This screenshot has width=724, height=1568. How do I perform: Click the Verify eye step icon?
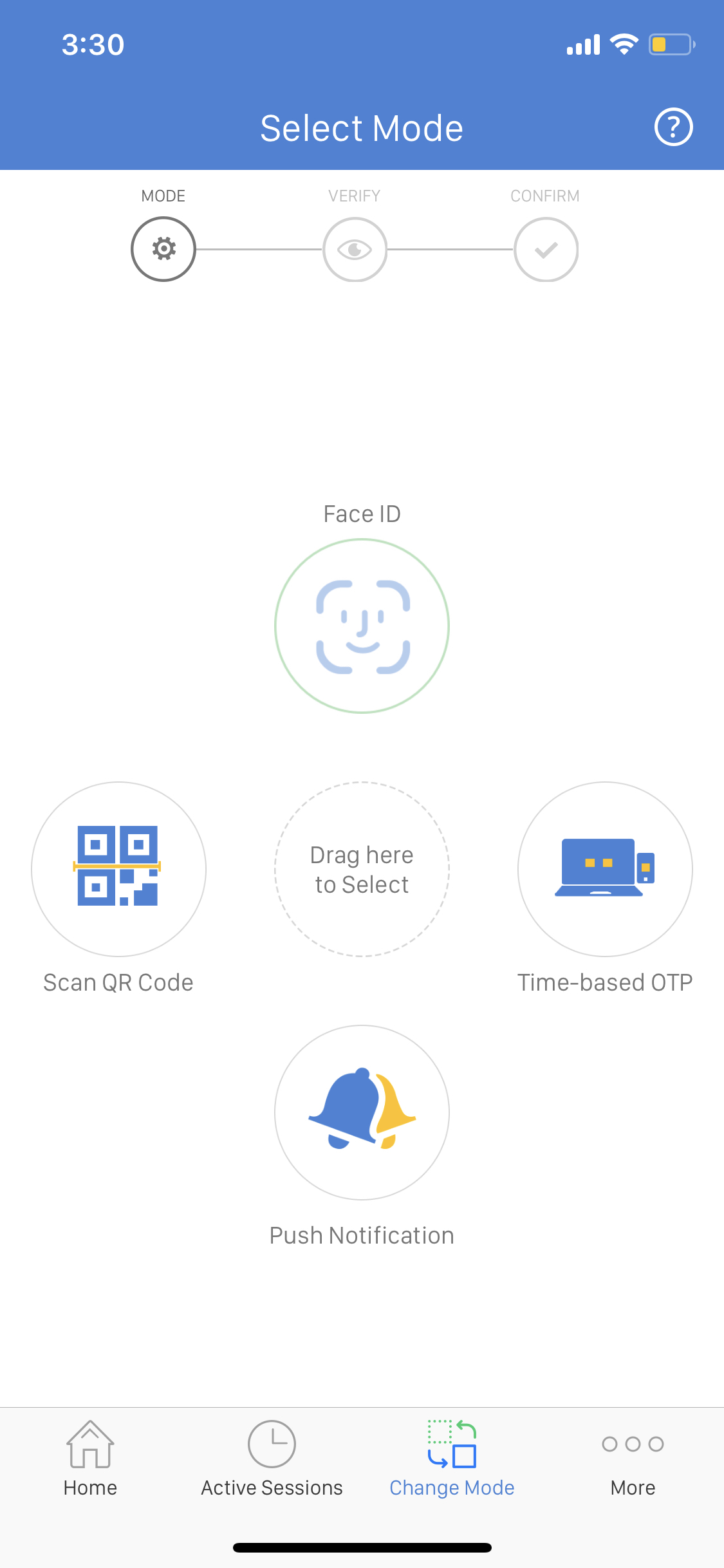pyautogui.click(x=355, y=249)
